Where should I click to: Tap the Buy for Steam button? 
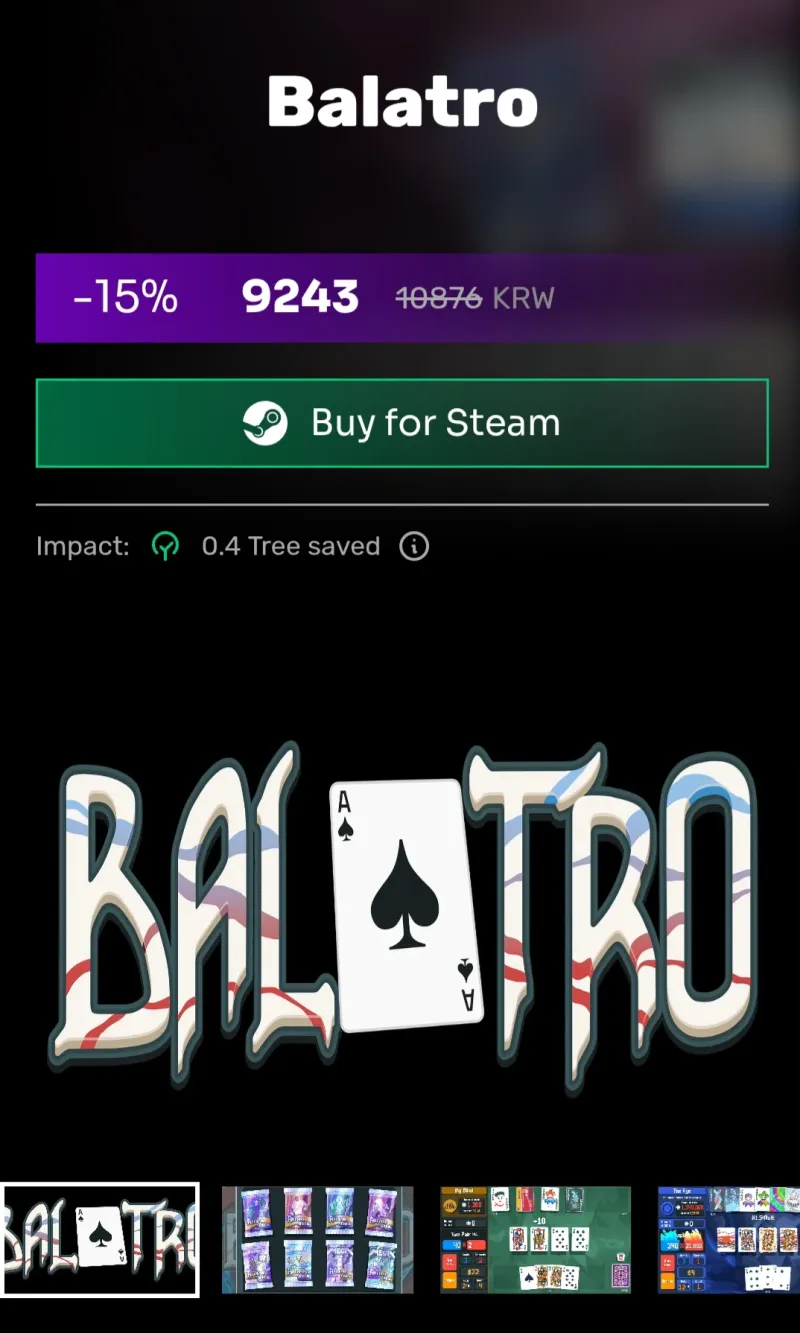[x=402, y=423]
